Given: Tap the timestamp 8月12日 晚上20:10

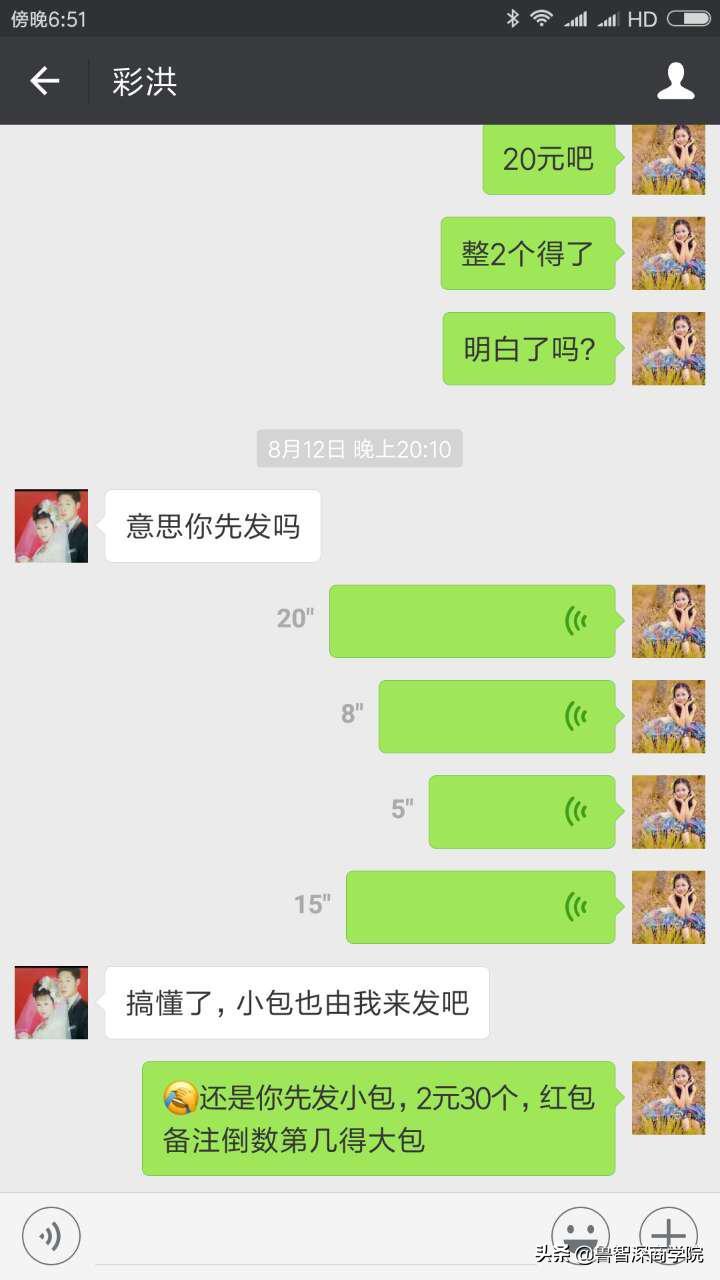Looking at the screenshot, I should [360, 449].
